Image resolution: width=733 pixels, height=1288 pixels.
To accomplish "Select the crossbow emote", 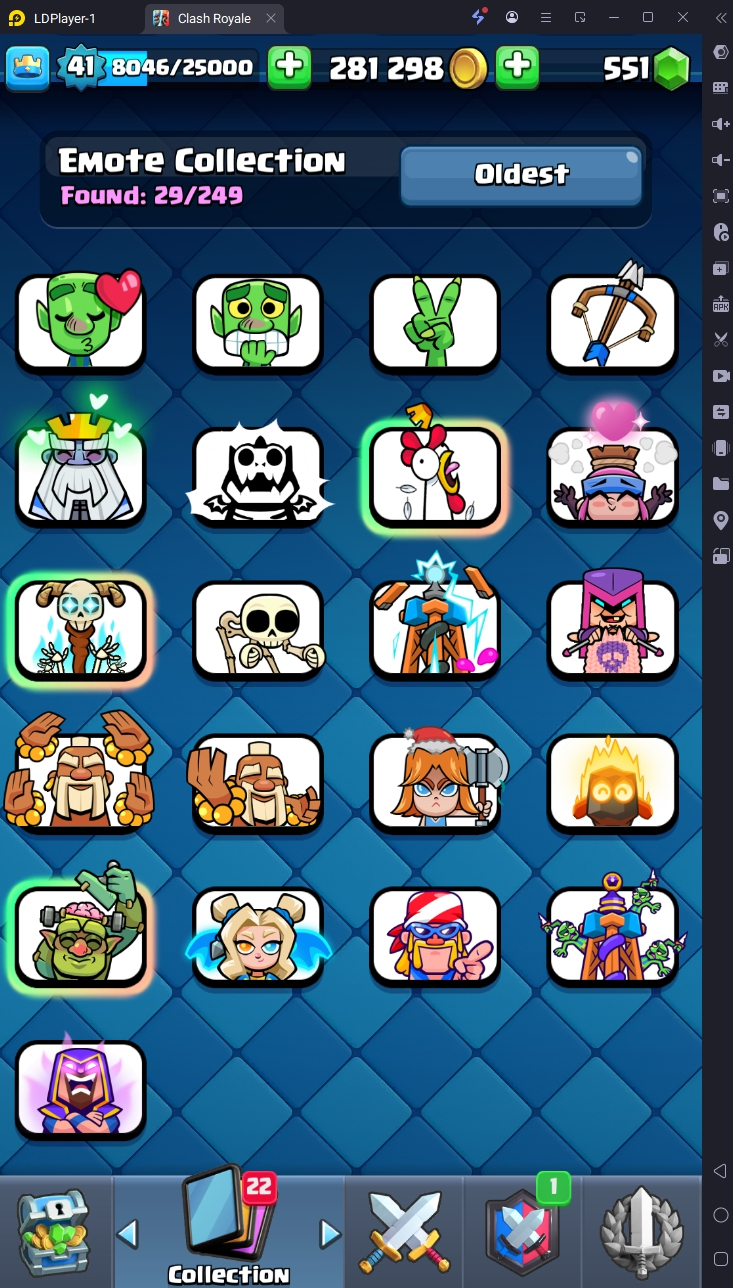I will tap(612, 322).
